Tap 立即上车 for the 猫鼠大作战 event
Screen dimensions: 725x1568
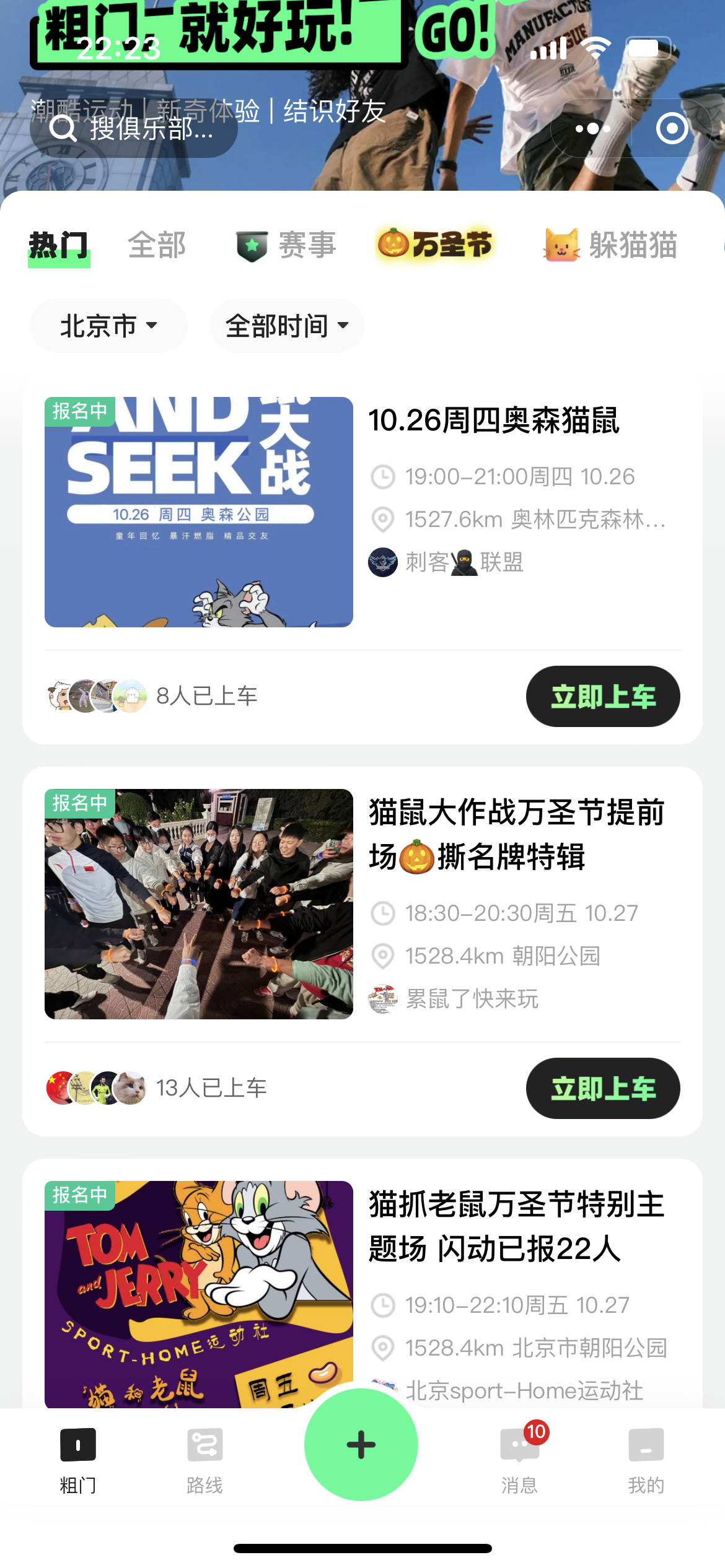602,1088
